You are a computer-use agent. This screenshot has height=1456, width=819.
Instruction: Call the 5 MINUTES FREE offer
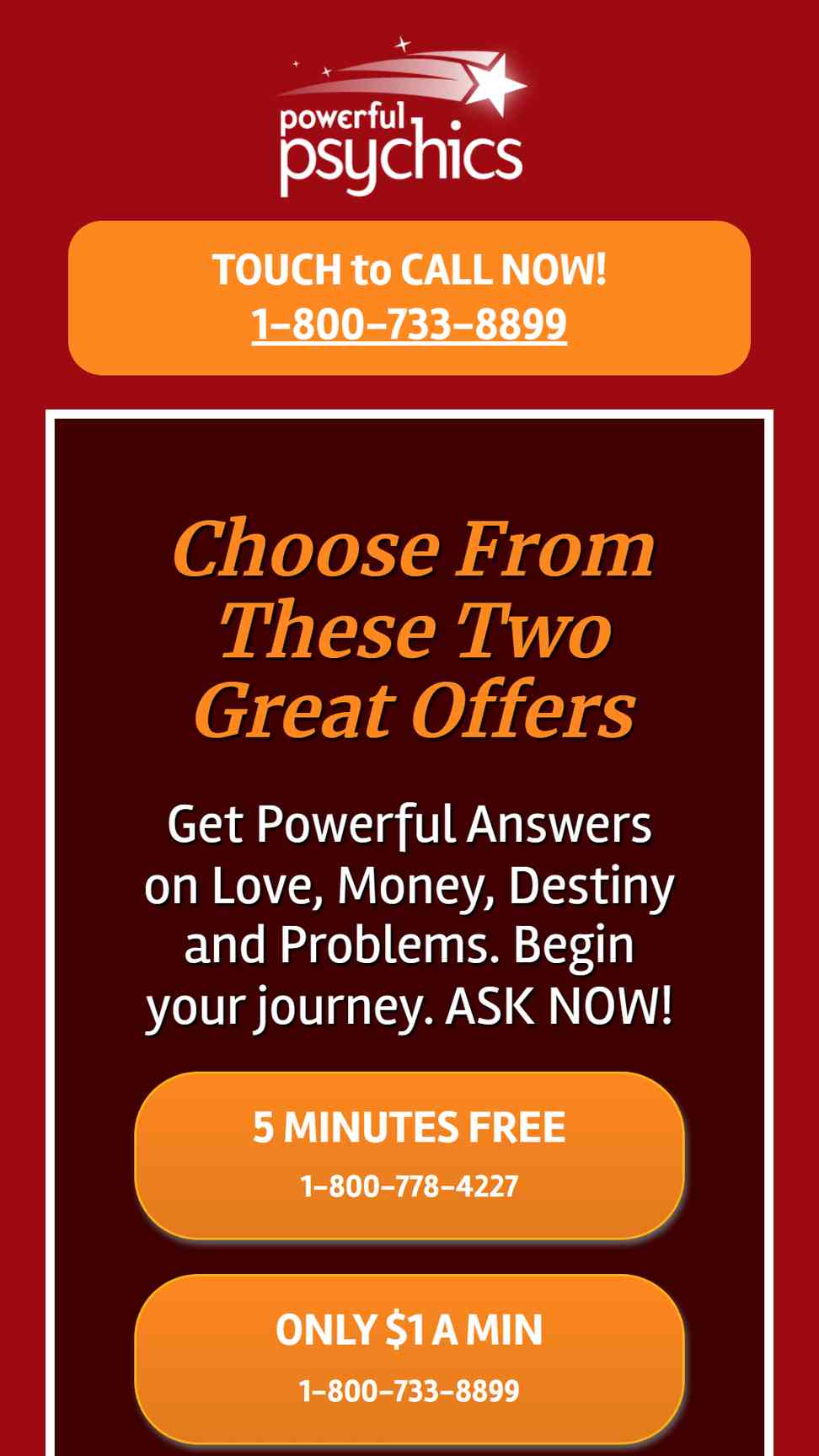coord(409,1155)
